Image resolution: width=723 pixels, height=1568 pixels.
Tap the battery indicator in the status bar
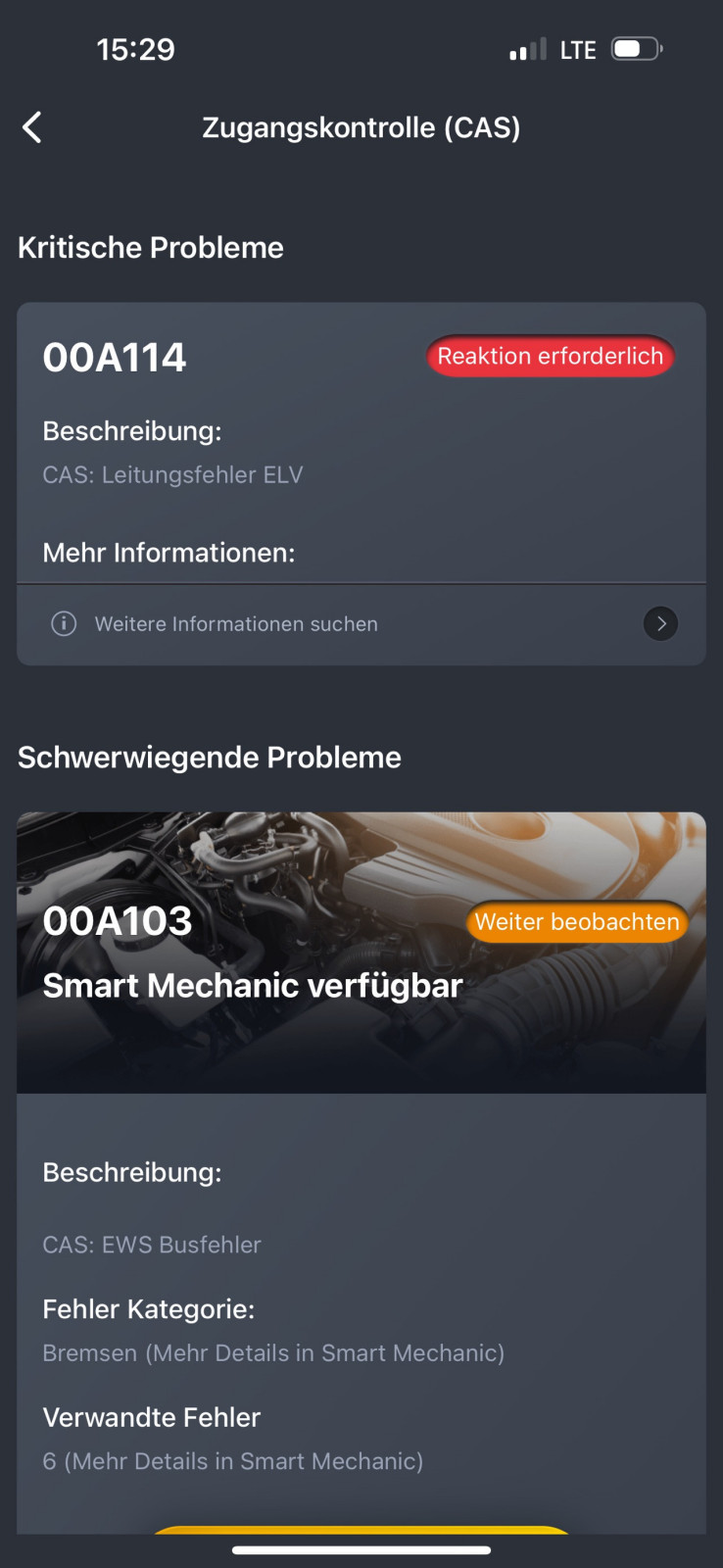[x=635, y=48]
